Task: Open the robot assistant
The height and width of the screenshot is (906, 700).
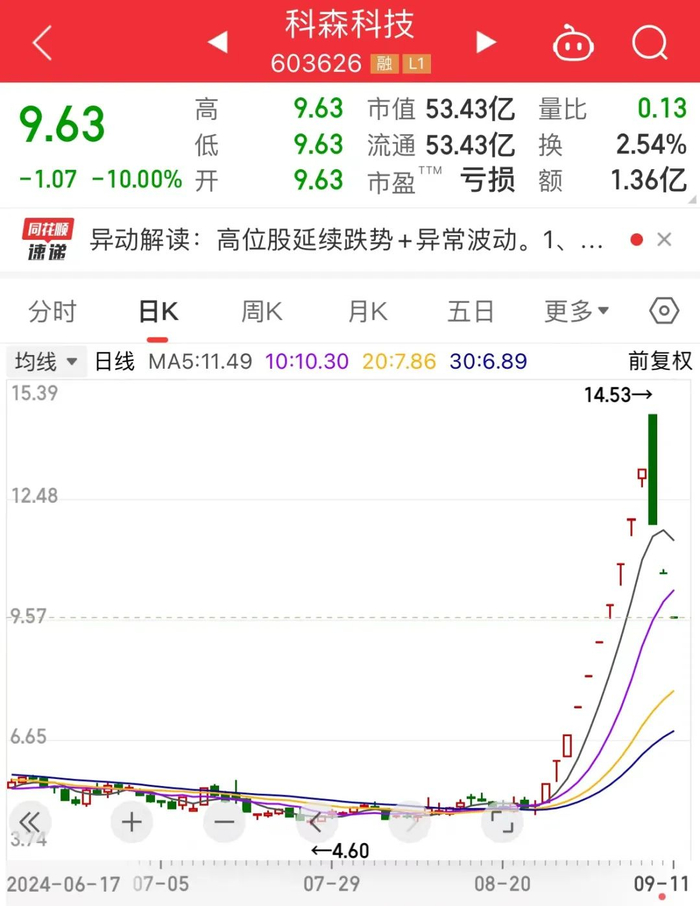Action: point(572,42)
